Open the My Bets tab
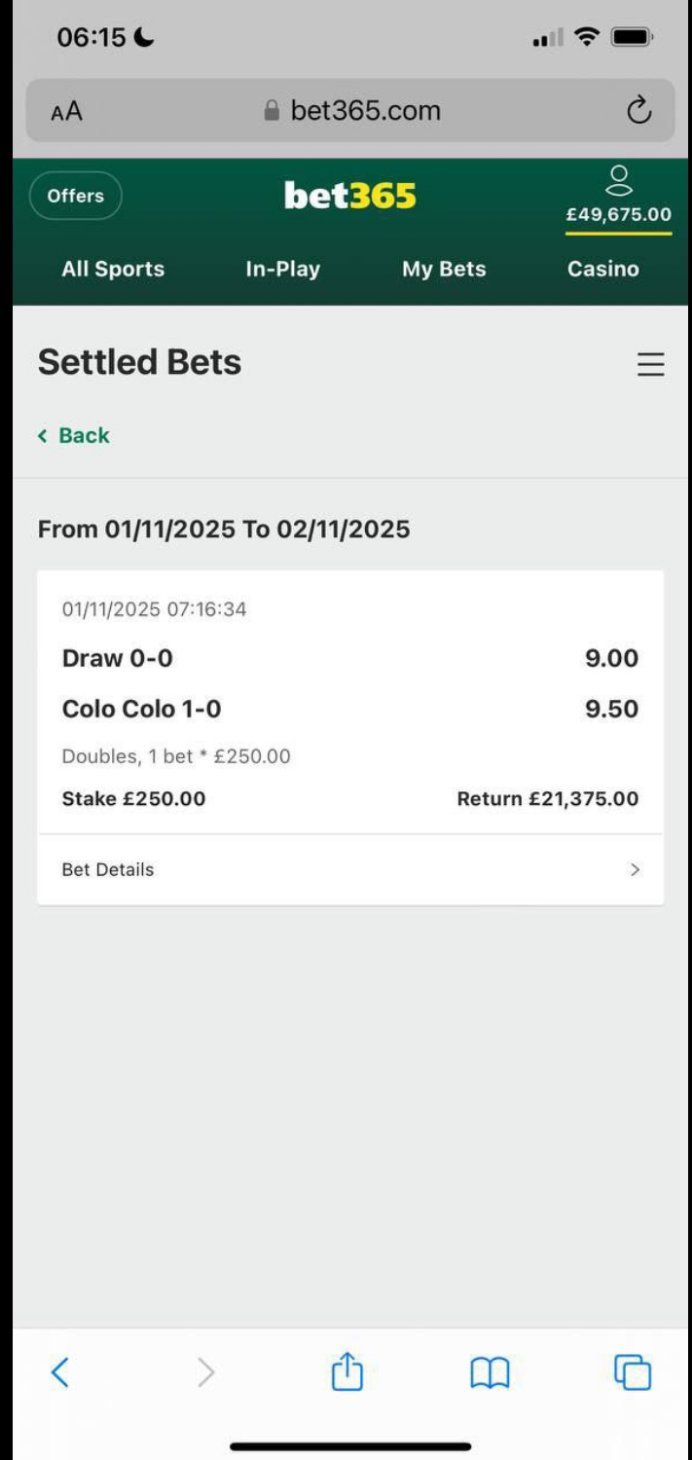Viewport: 692px width, 1460px height. 444,269
